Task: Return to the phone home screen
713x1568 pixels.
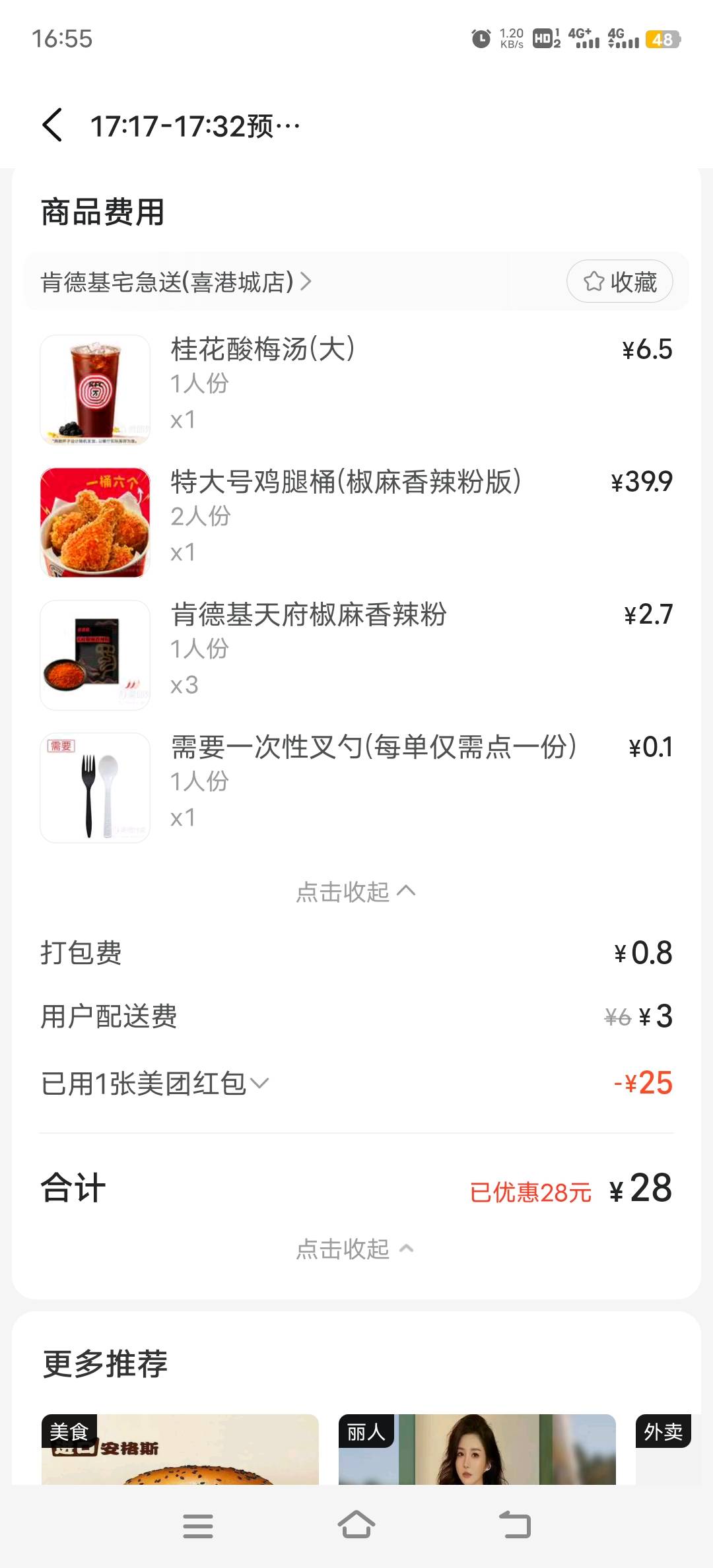Action: [356, 1526]
